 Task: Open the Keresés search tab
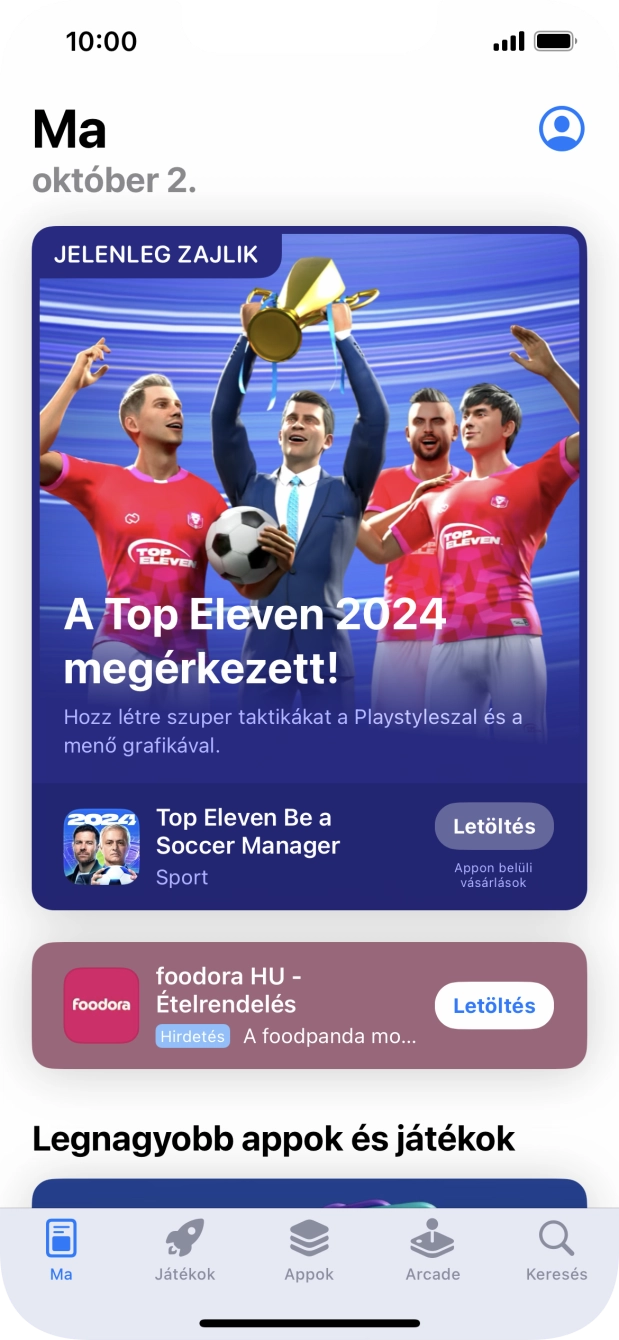pos(556,1250)
